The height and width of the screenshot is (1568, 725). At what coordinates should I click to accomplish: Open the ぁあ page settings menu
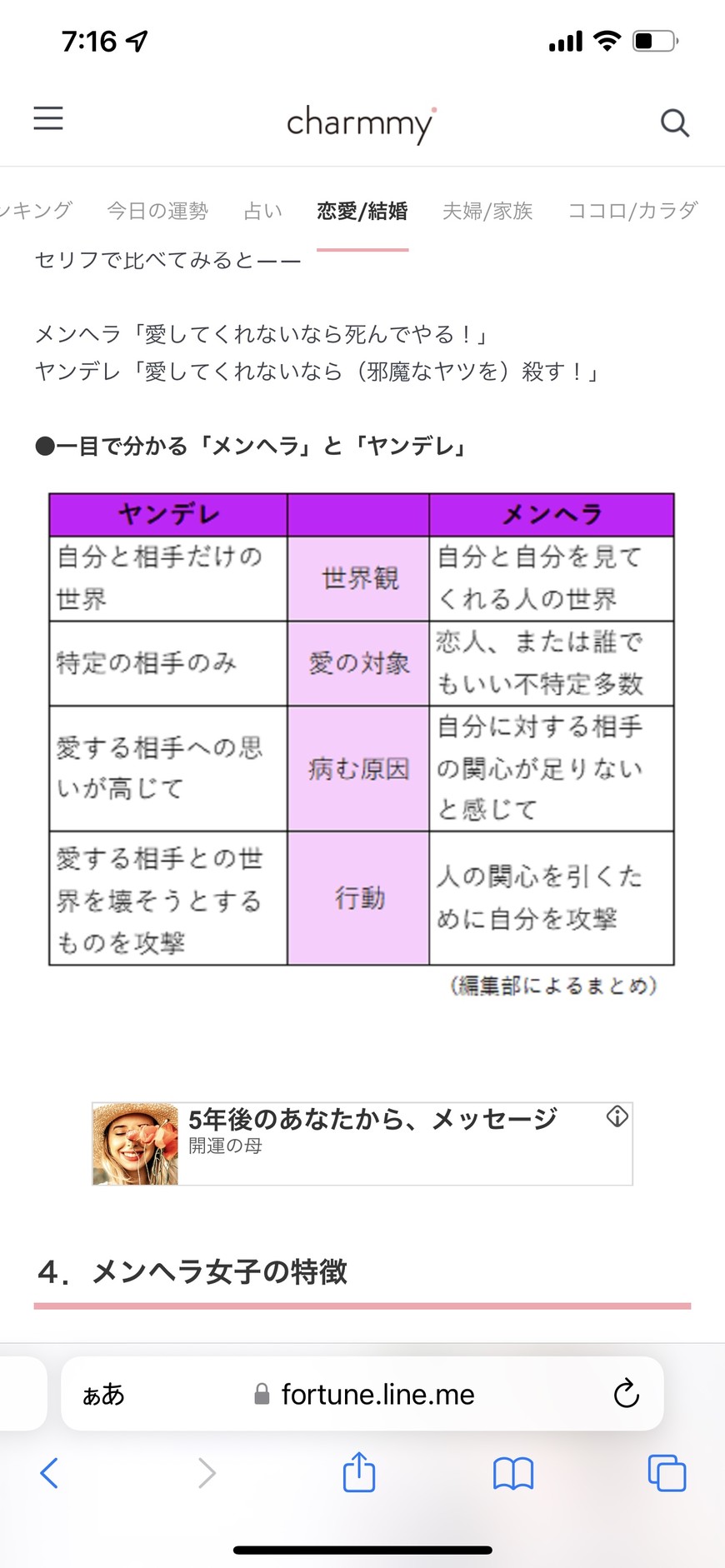coord(103,1394)
